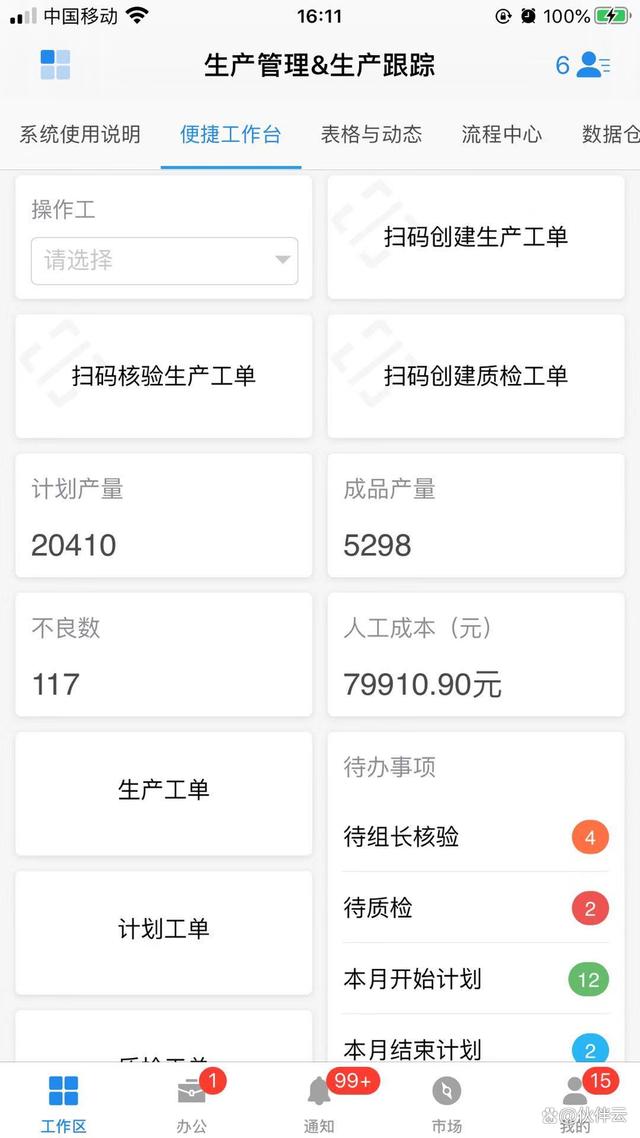Open the 我的 tab in bottom bar
The image size is (640, 1138).
pyautogui.click(x=575, y=1102)
